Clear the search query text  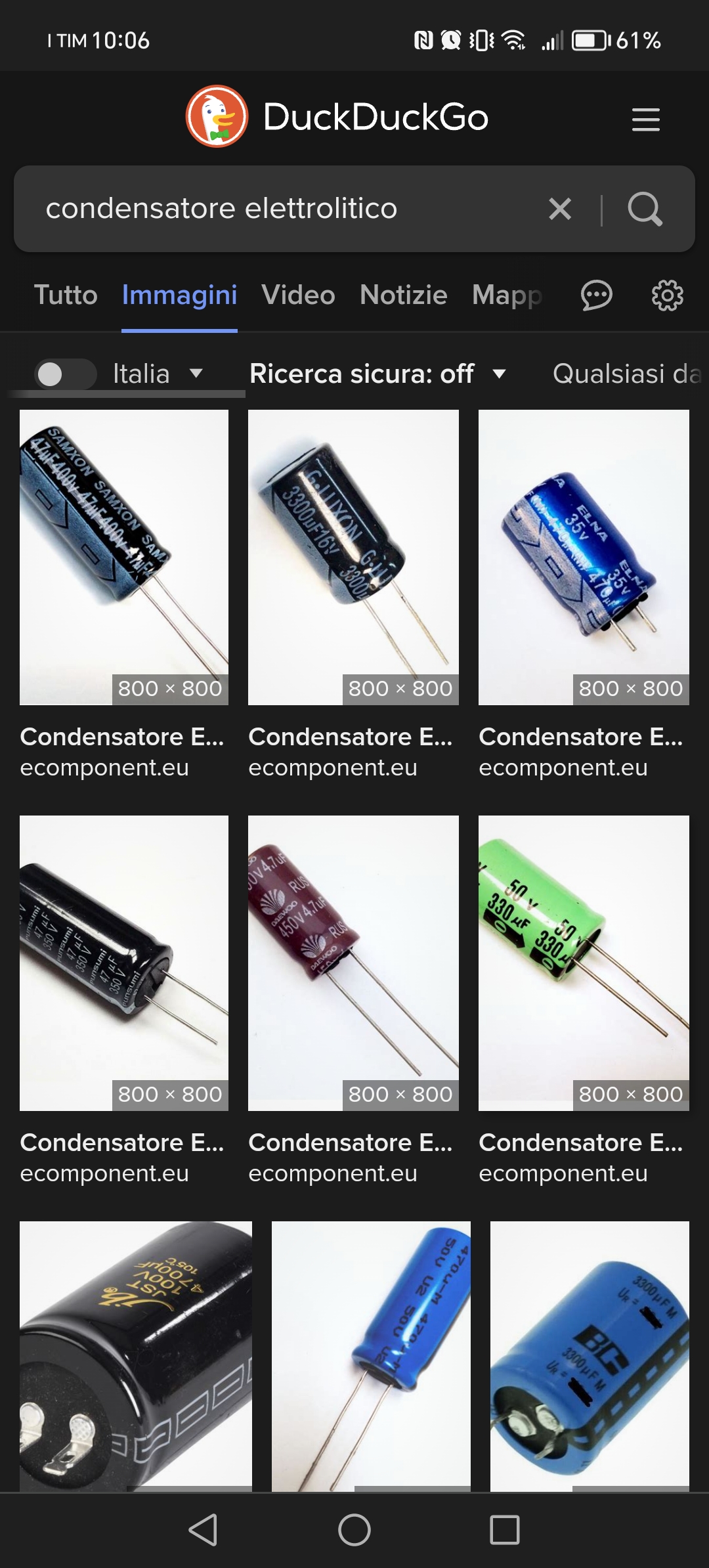click(x=559, y=209)
